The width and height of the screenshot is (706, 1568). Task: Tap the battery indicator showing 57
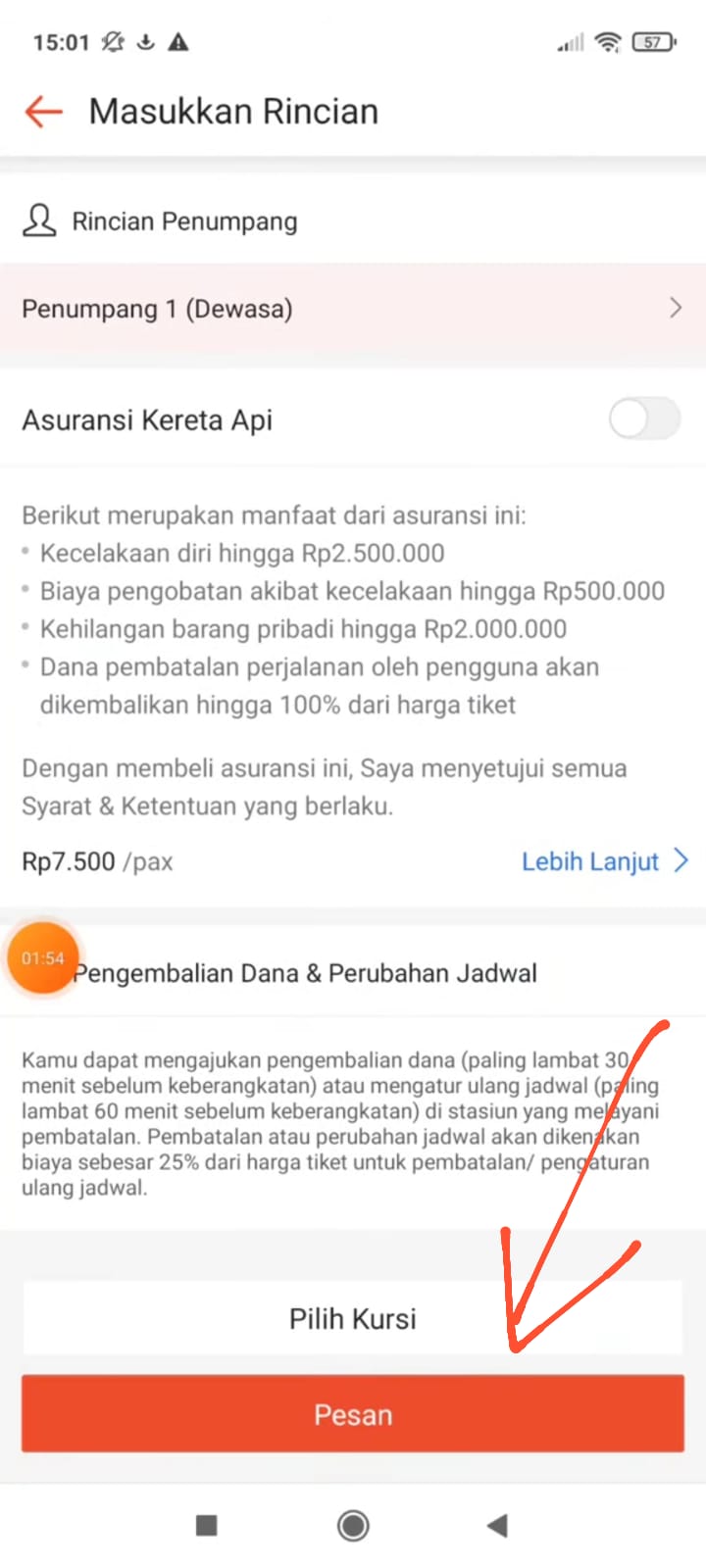[652, 42]
